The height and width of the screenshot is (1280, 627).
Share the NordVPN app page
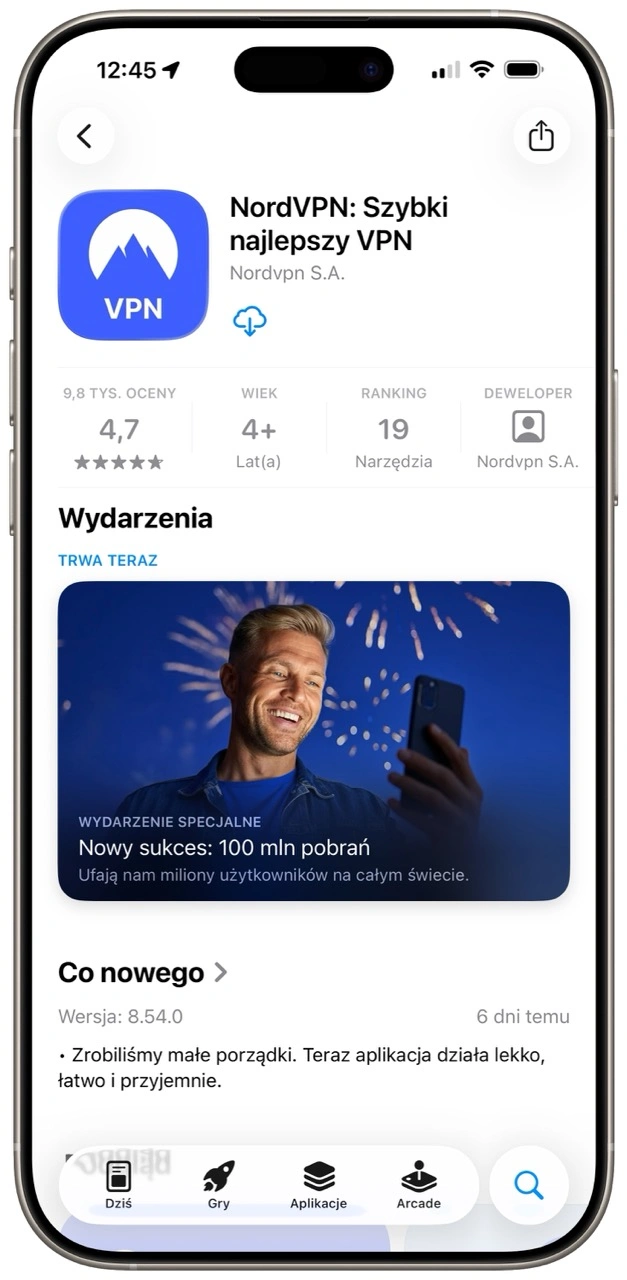pyautogui.click(x=541, y=136)
